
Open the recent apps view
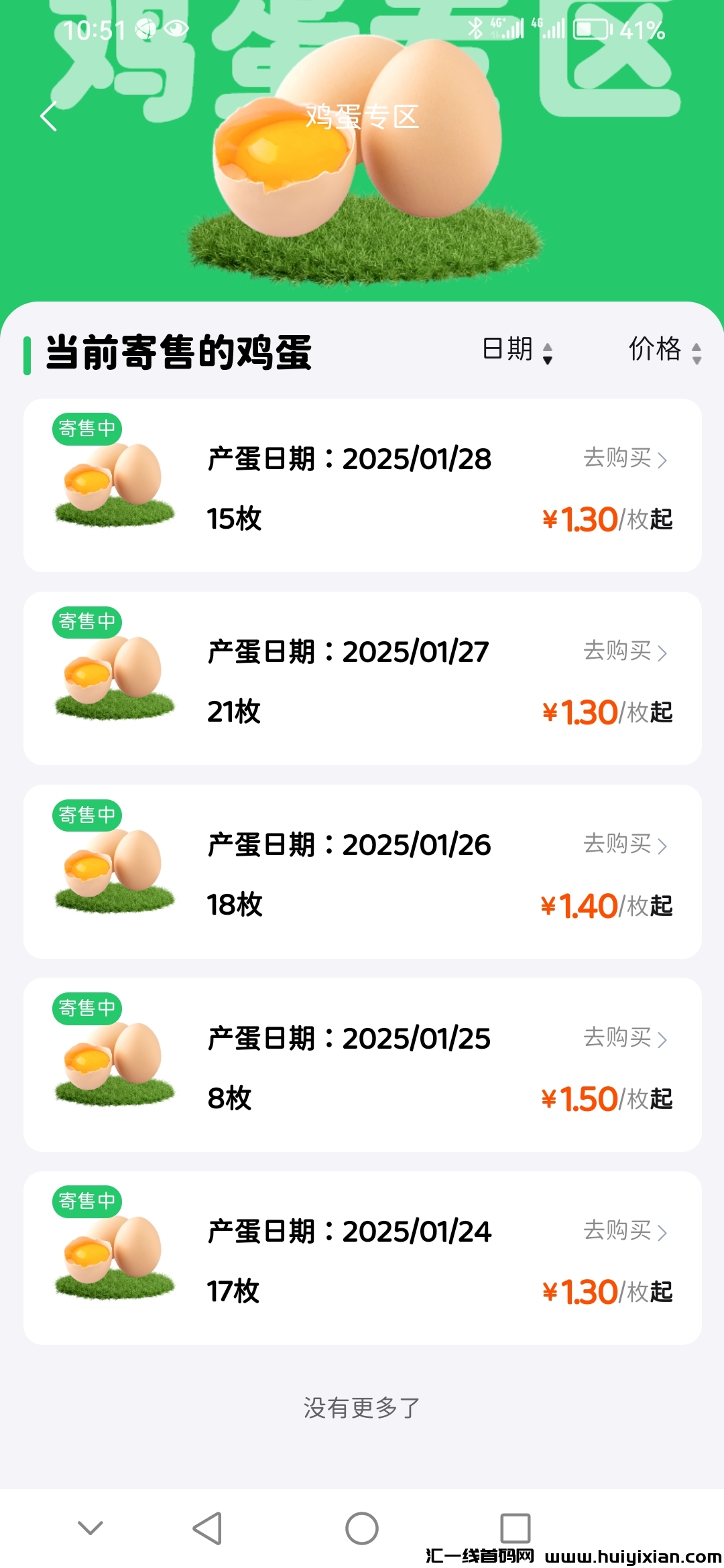click(515, 1528)
